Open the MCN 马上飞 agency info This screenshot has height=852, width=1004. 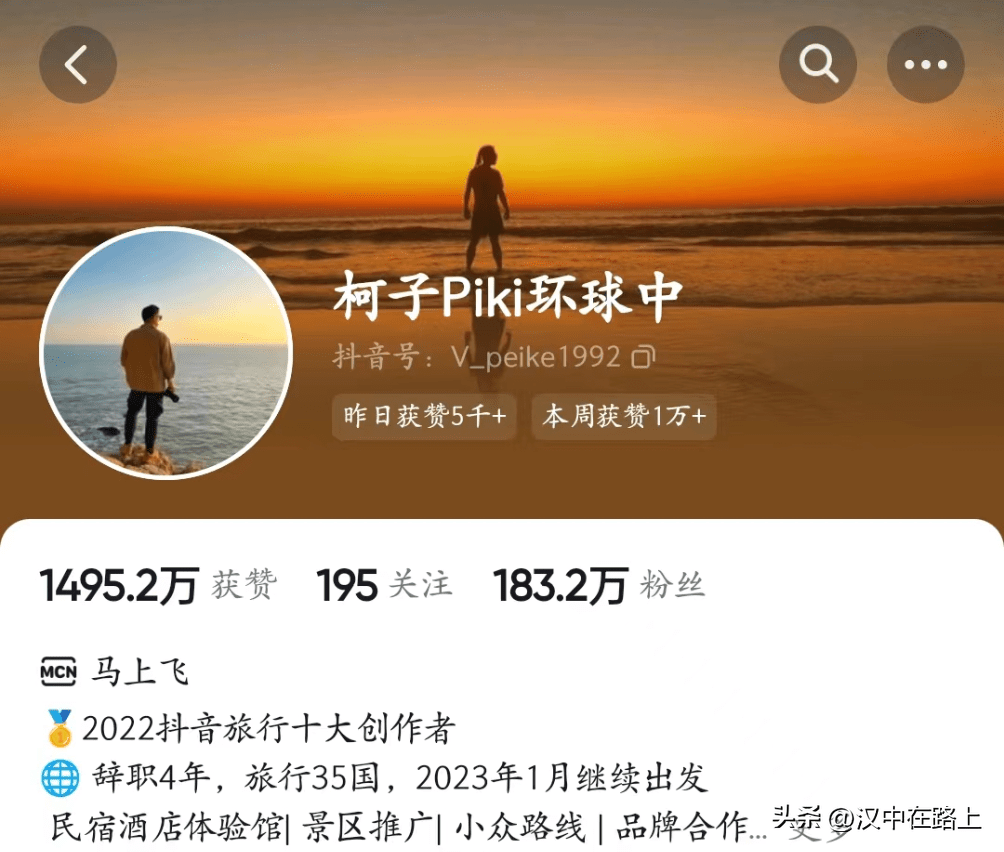point(115,671)
